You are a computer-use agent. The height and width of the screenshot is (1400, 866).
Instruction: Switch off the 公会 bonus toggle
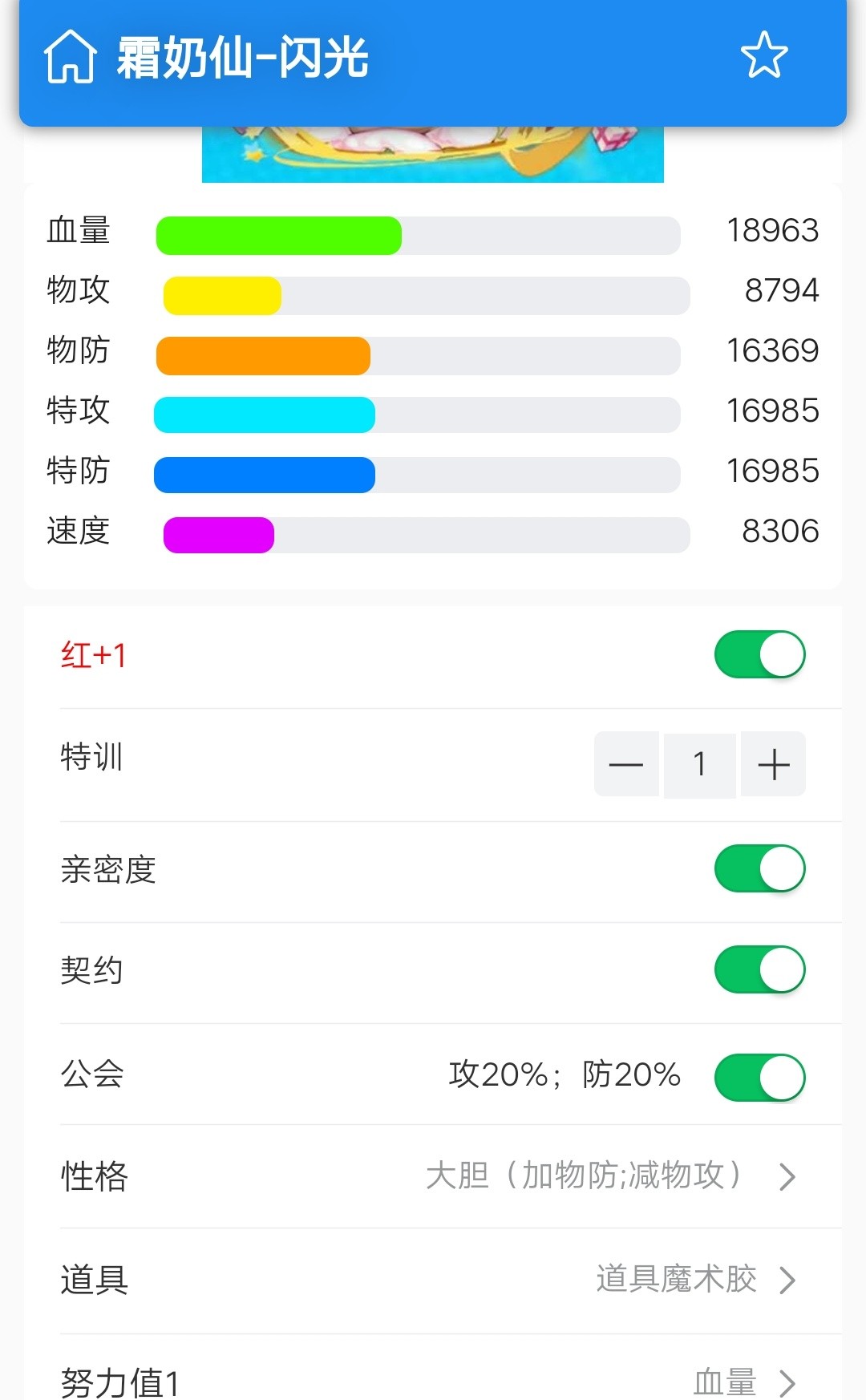click(759, 1077)
